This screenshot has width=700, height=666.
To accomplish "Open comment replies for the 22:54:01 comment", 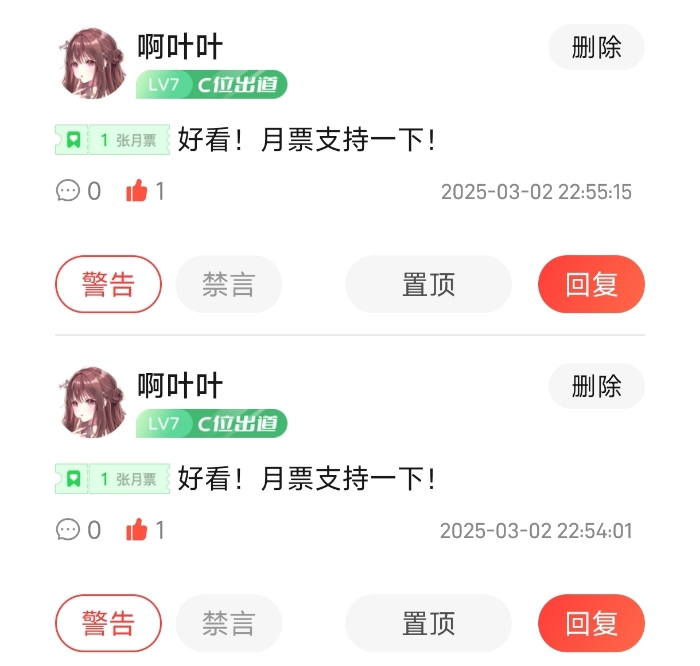I will click(68, 530).
